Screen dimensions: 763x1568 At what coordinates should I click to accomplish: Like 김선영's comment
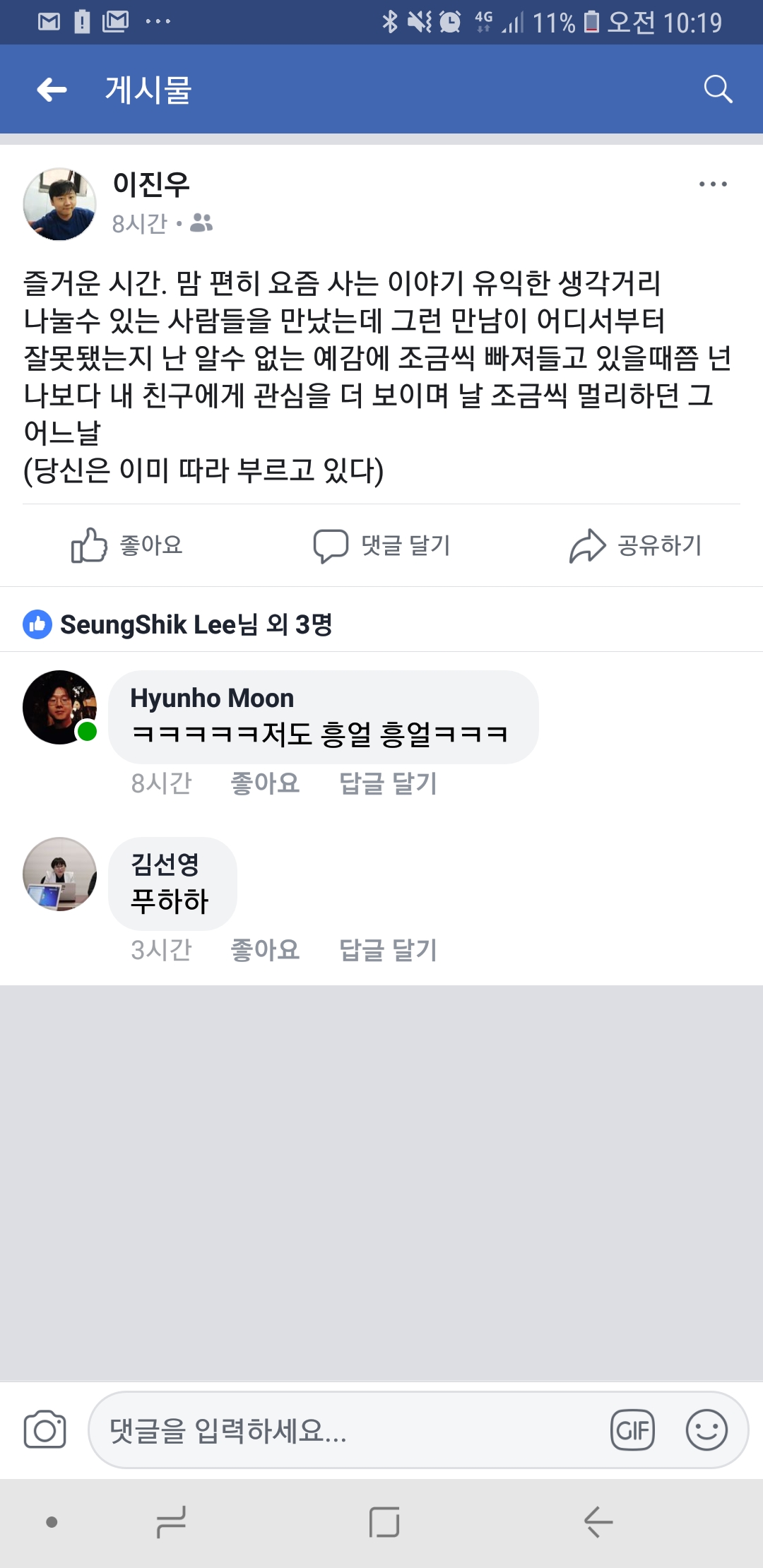coord(265,950)
